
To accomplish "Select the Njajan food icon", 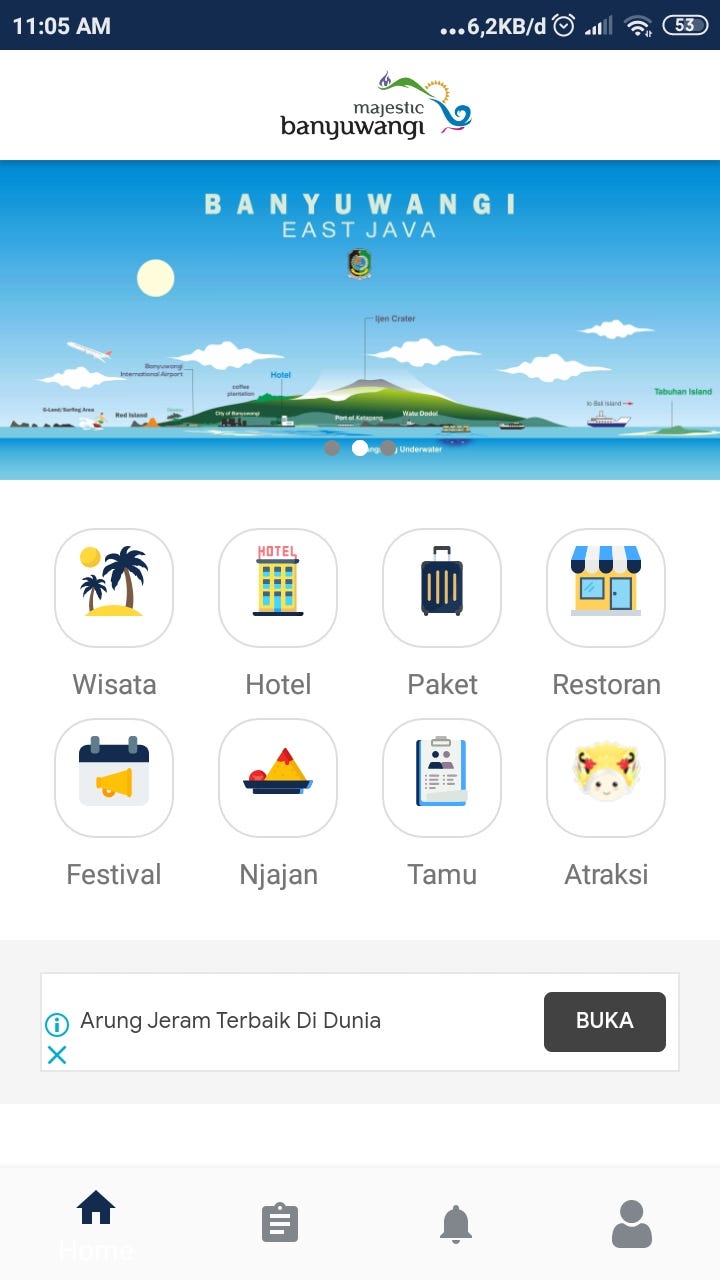I will (278, 778).
